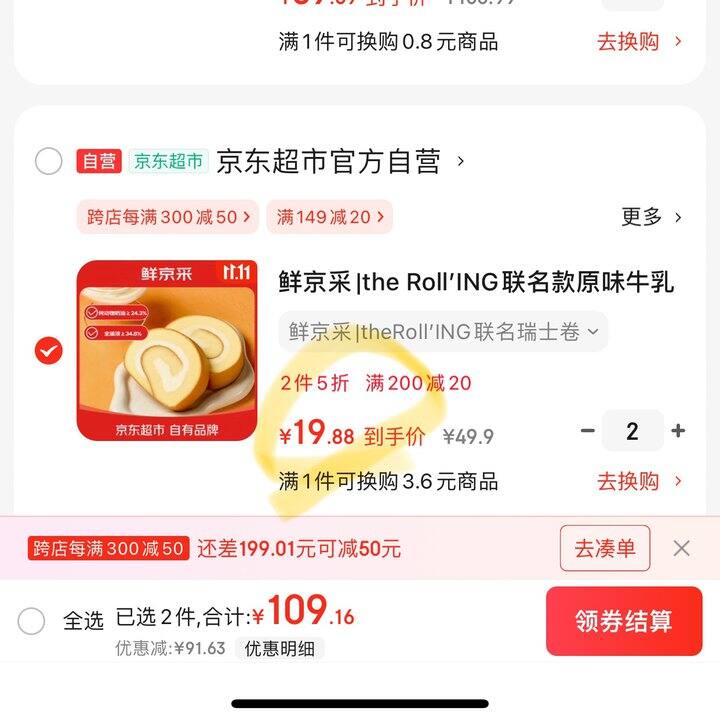Change the 鲜京采 theRoll'ING product variant

click(443, 332)
